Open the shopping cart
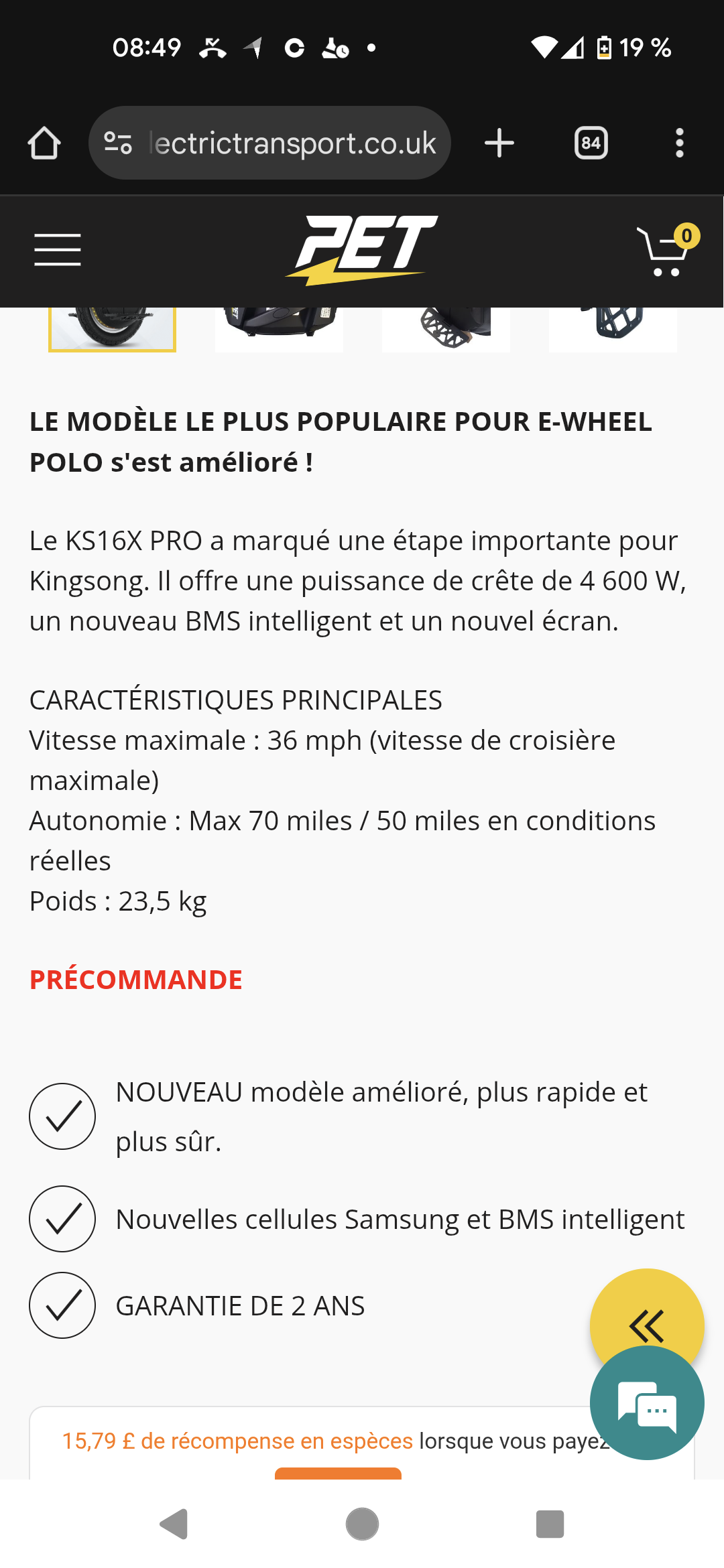 [667, 250]
